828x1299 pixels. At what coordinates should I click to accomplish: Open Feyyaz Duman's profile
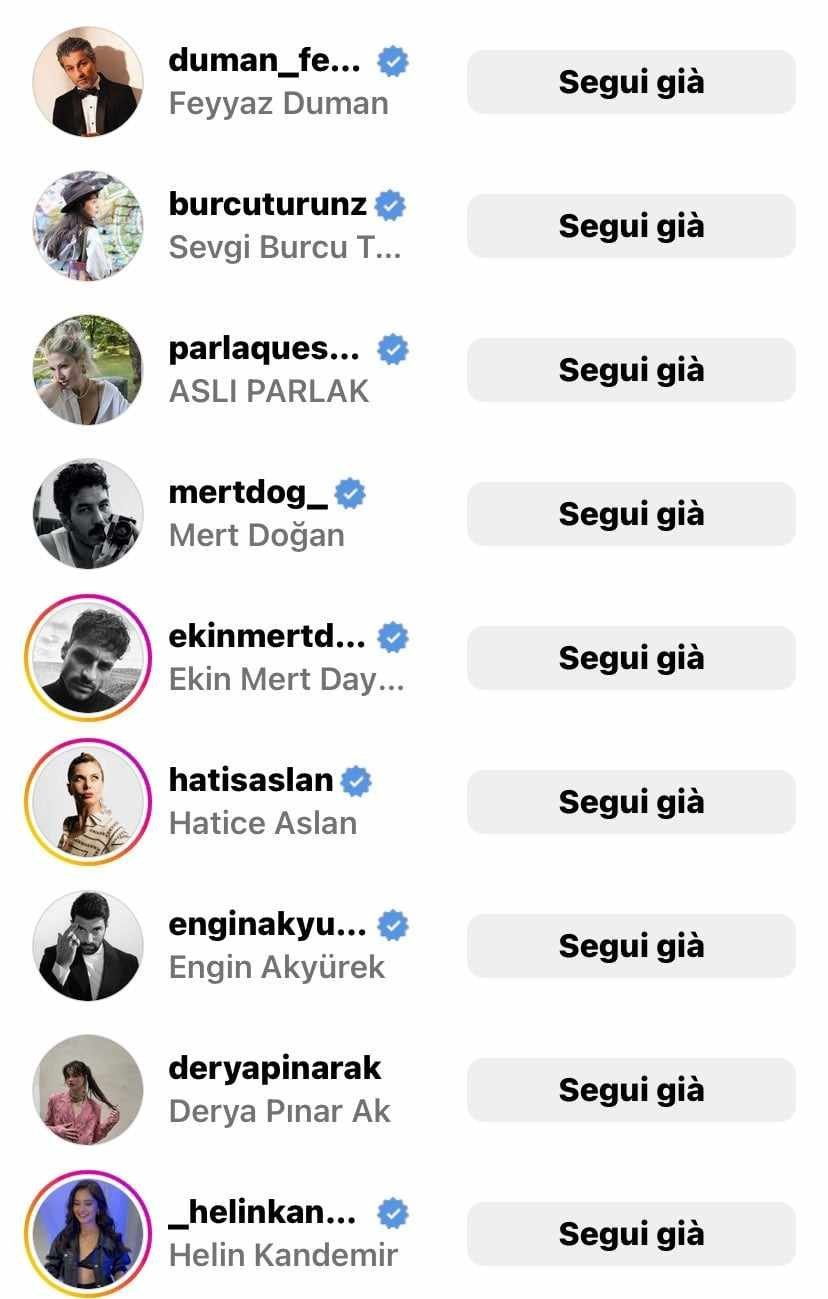pos(277,82)
